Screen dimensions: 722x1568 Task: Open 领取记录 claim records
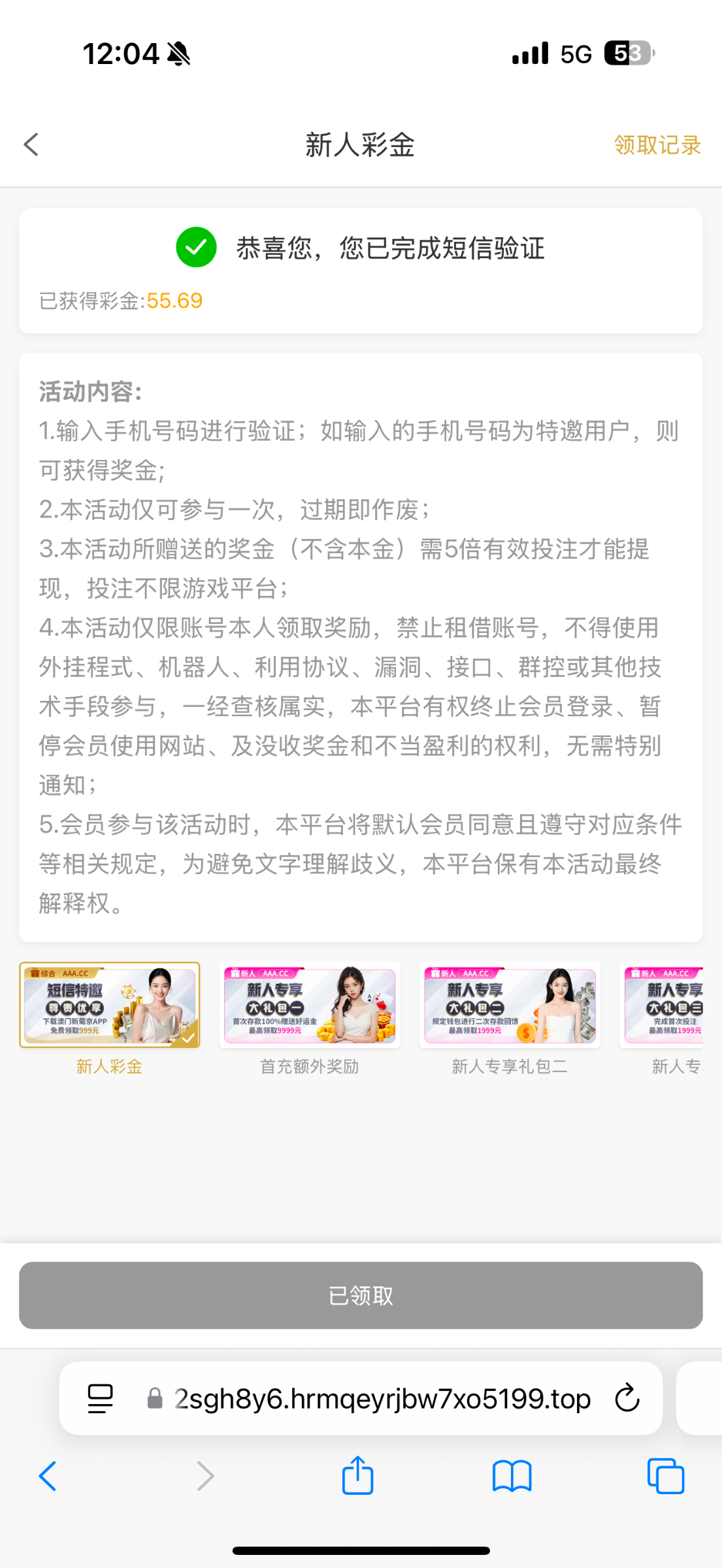click(x=657, y=145)
